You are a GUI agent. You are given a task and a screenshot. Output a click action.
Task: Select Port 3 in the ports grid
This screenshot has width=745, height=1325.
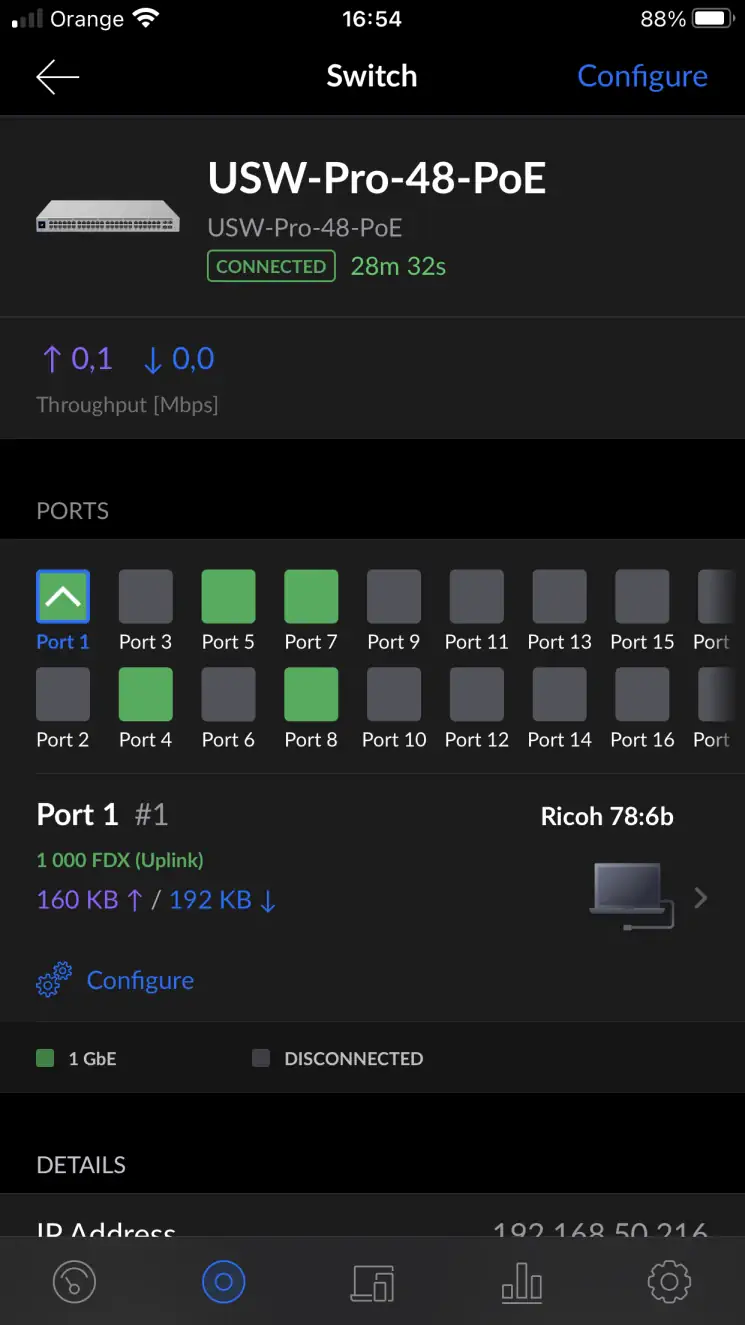pyautogui.click(x=146, y=597)
